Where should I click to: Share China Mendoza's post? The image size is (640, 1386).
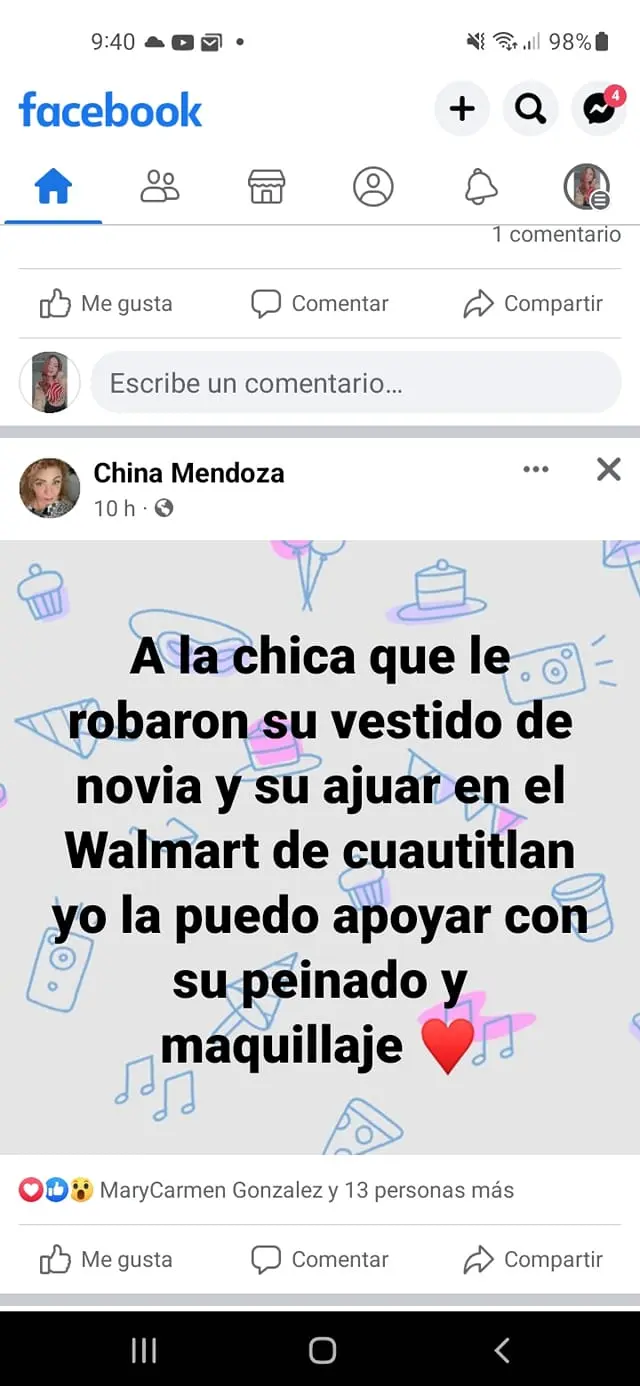coord(534,1260)
